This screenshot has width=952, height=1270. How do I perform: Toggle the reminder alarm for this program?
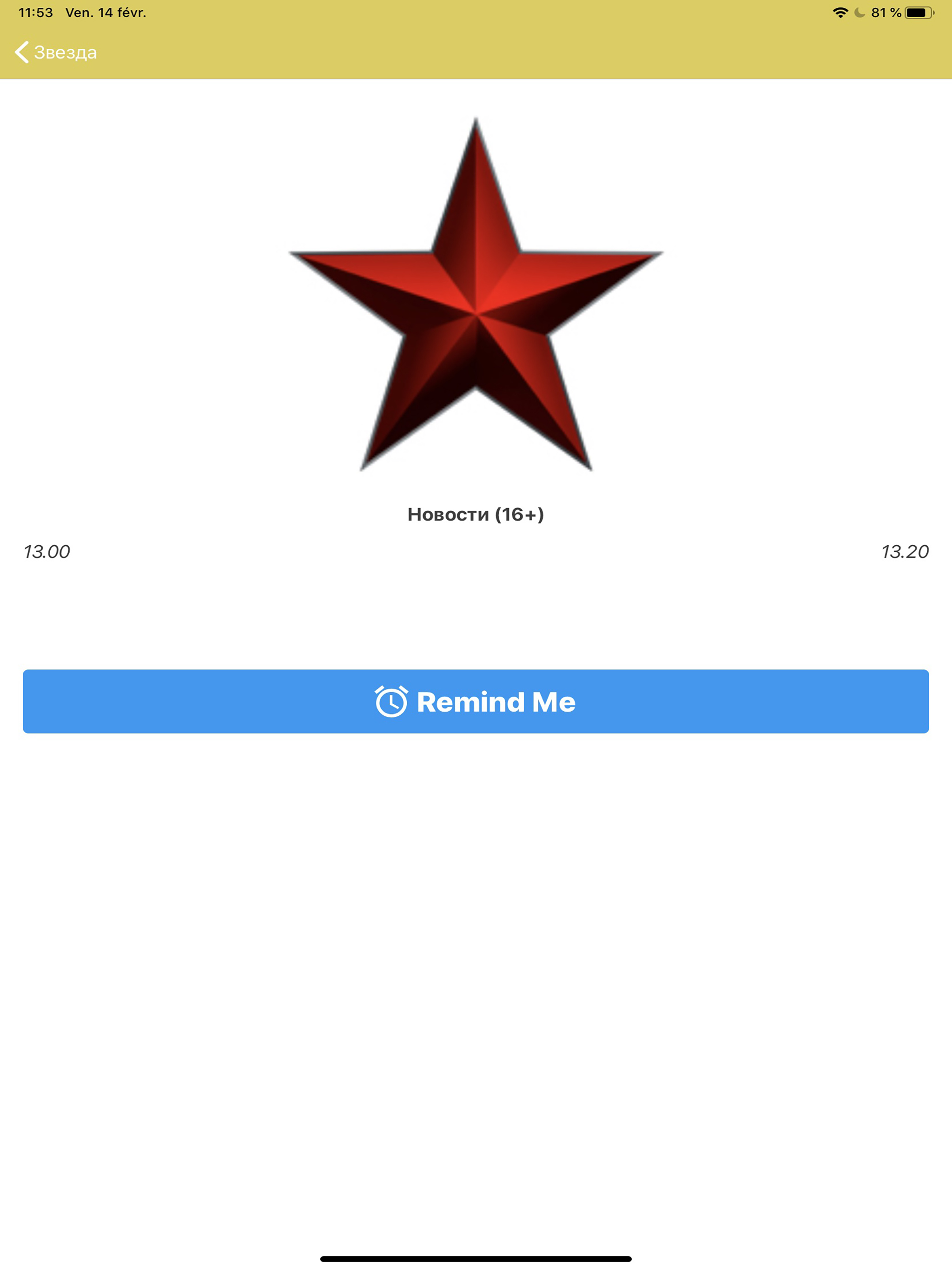click(476, 701)
